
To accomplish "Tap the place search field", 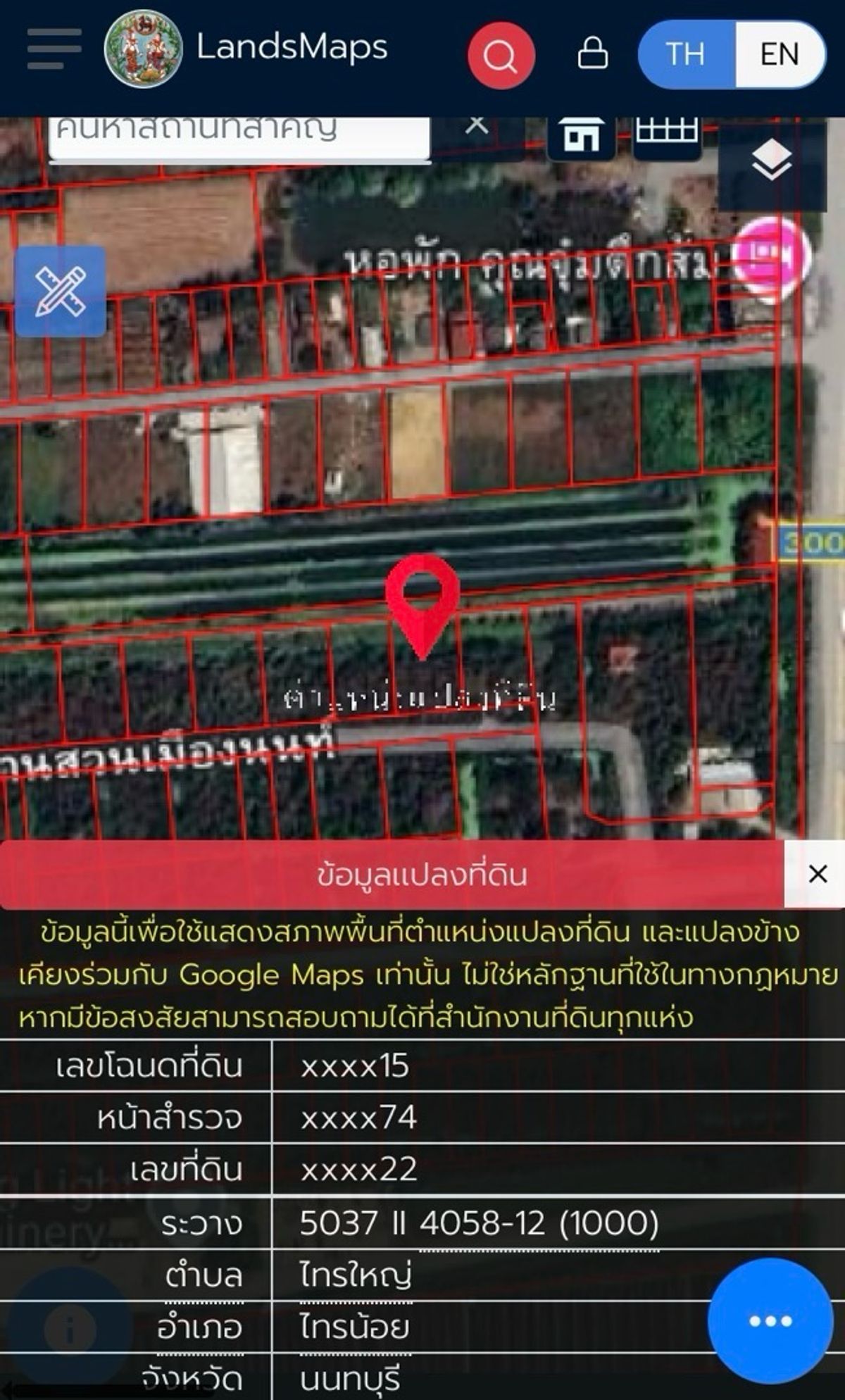I will point(239,135).
